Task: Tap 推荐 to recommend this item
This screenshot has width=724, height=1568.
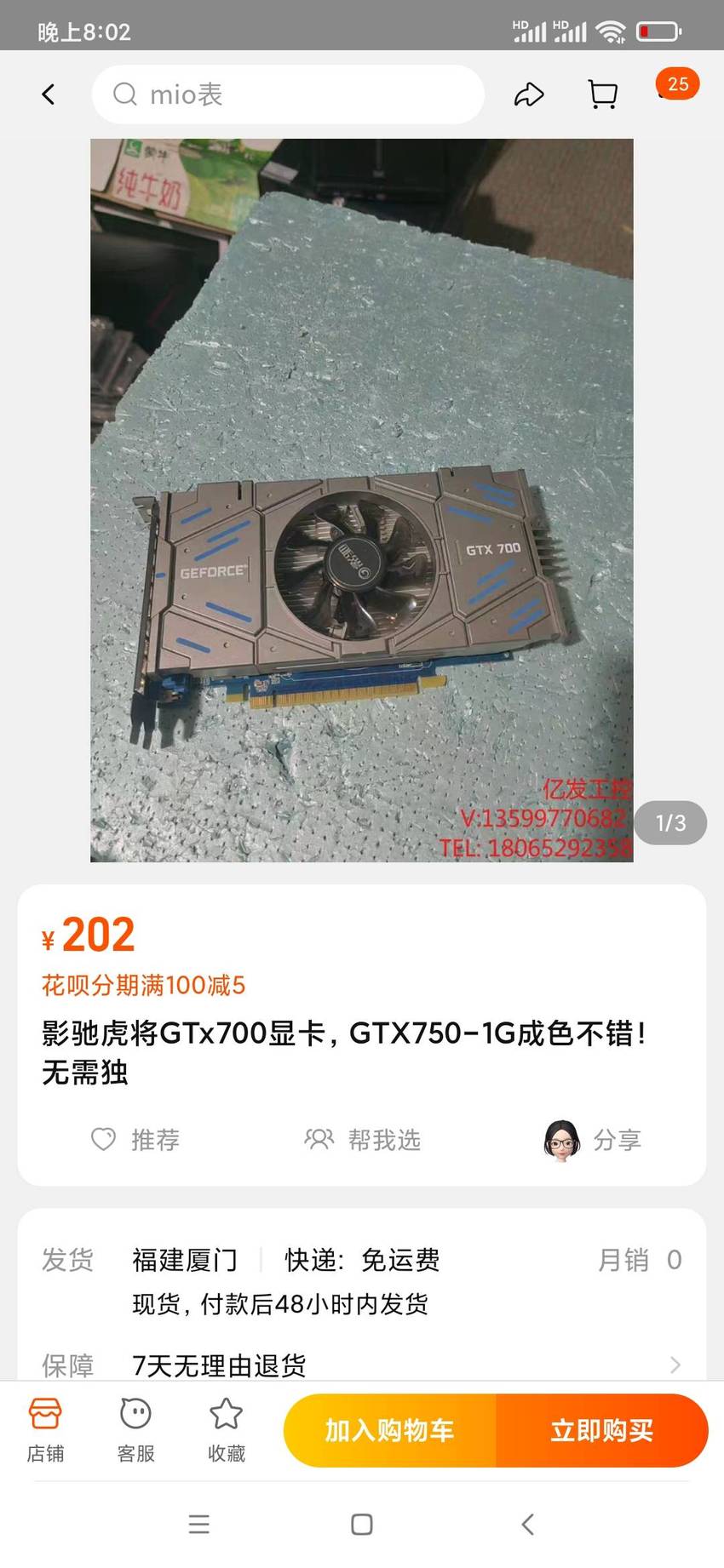Action: 135,1139
